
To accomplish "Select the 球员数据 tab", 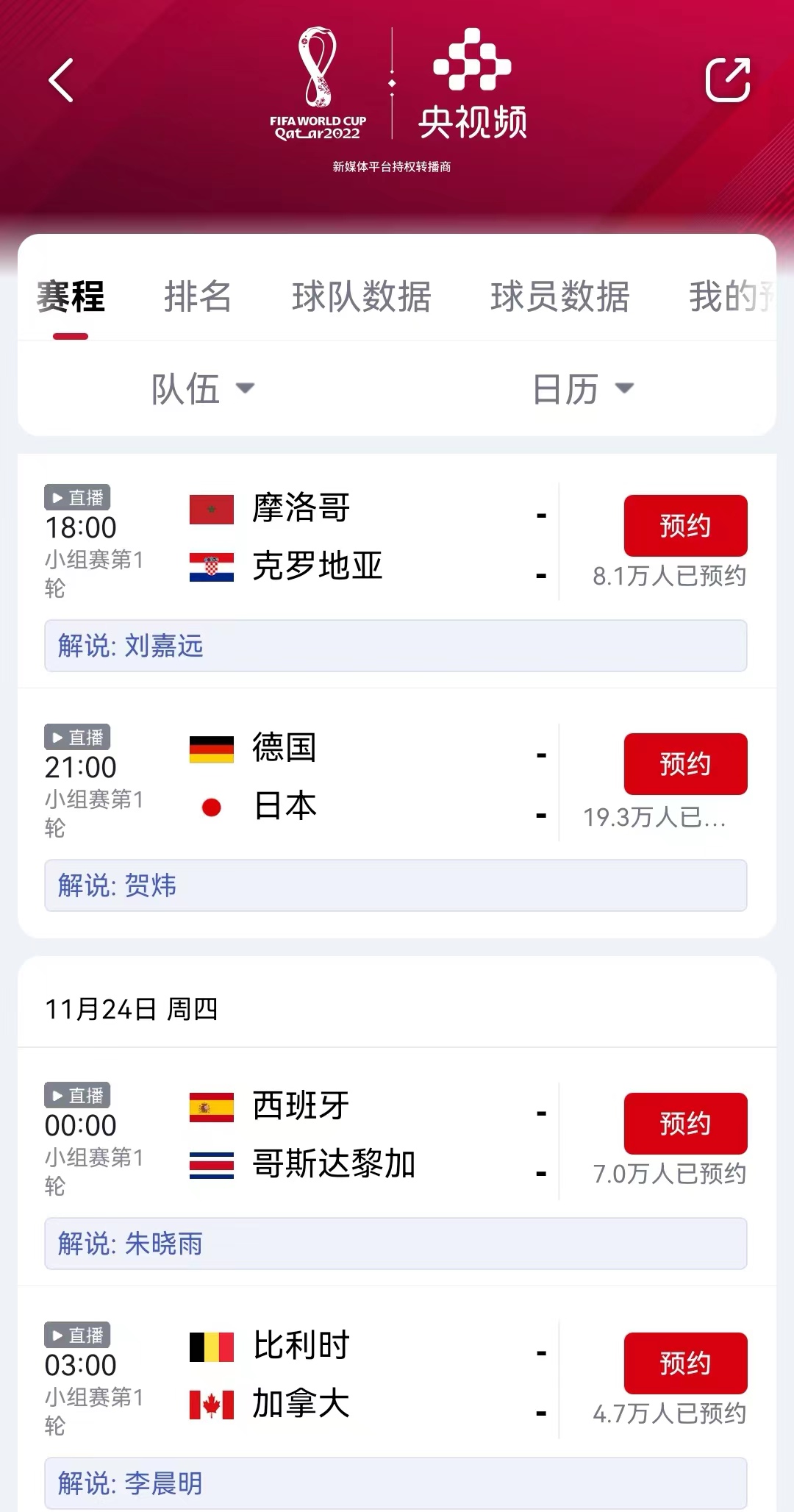I will pos(559,297).
